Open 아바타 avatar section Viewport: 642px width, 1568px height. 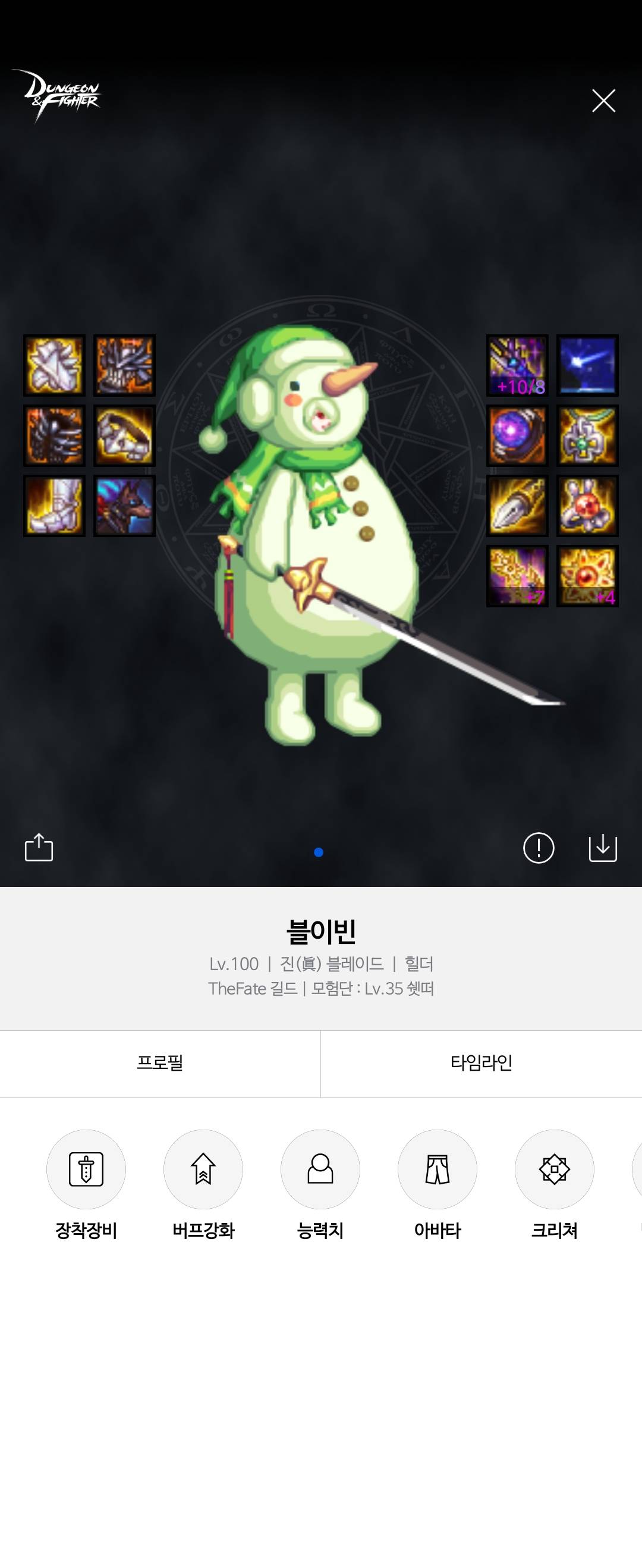pos(437,1169)
